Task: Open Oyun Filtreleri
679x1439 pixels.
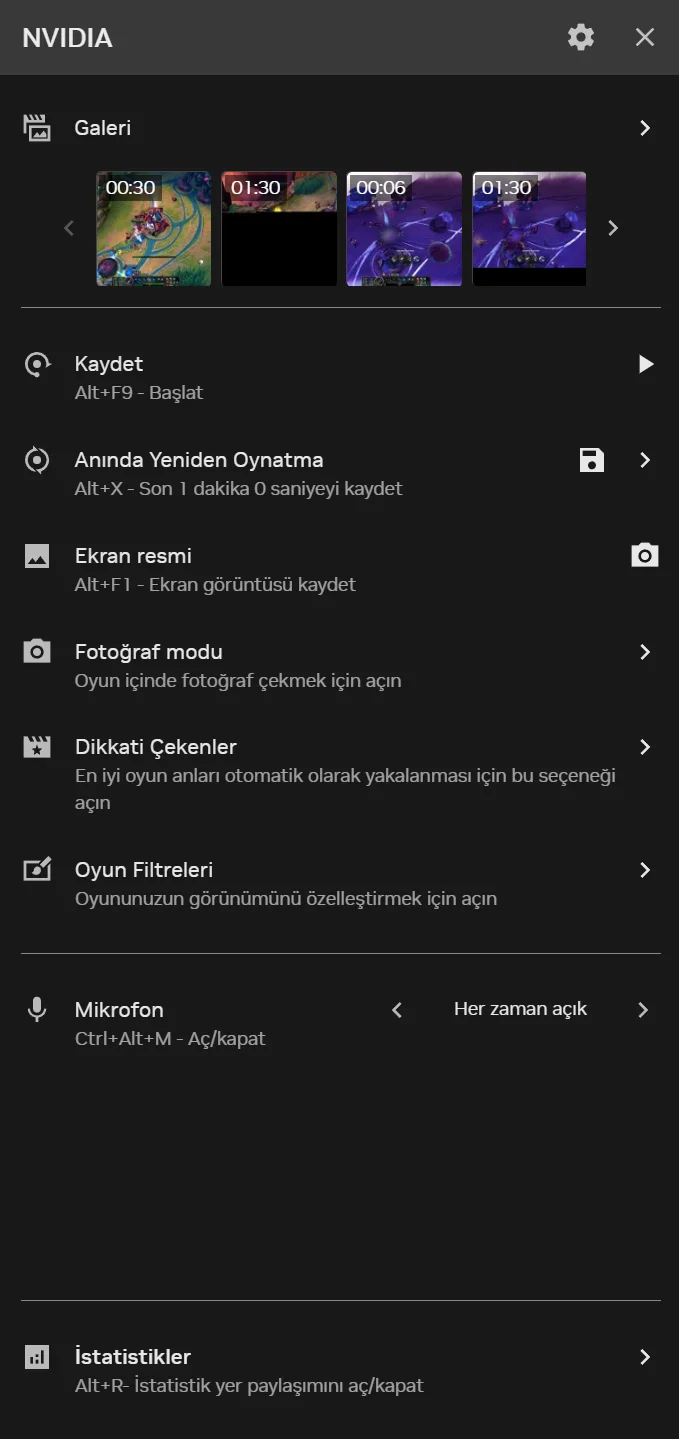Action: (645, 870)
